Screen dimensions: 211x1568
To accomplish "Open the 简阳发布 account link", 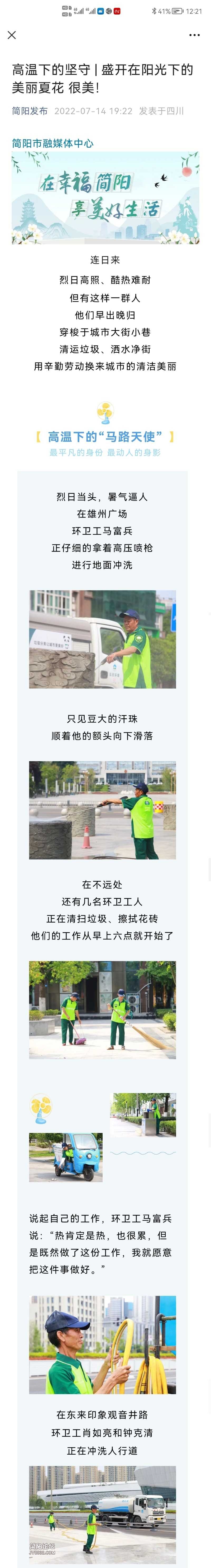I will click(30, 111).
